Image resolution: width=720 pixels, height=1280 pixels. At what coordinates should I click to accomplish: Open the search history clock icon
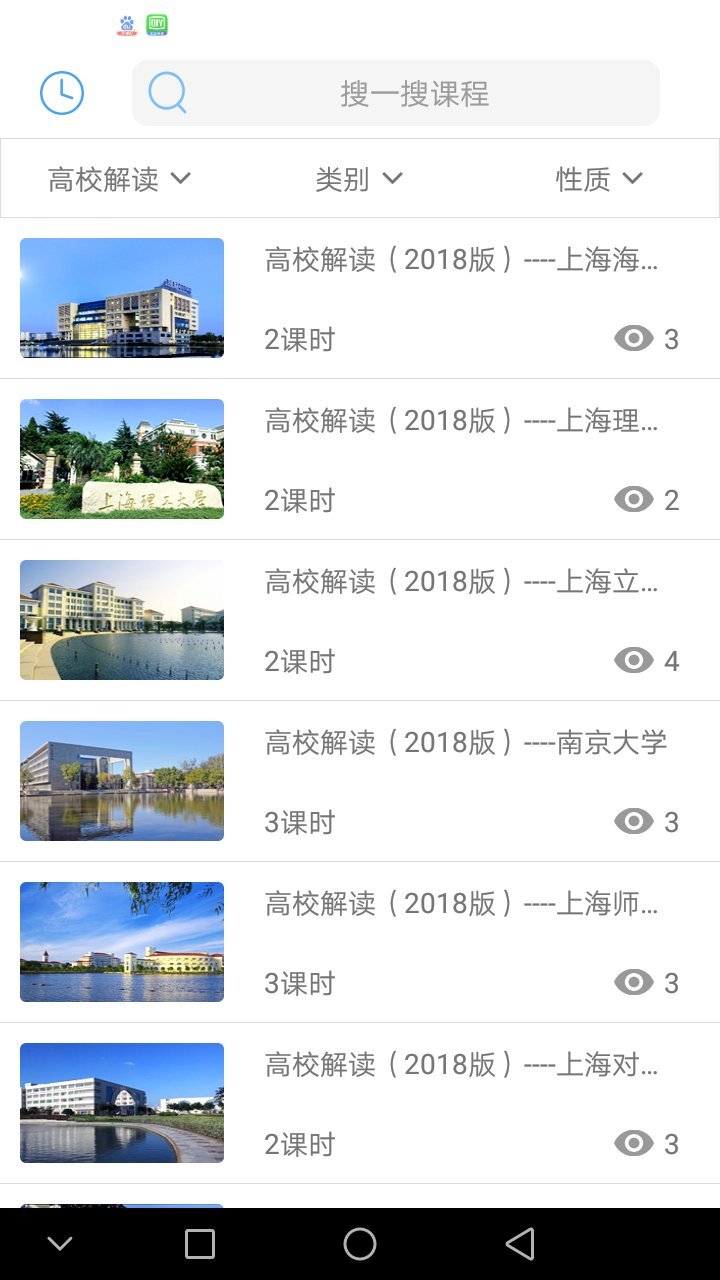62,92
